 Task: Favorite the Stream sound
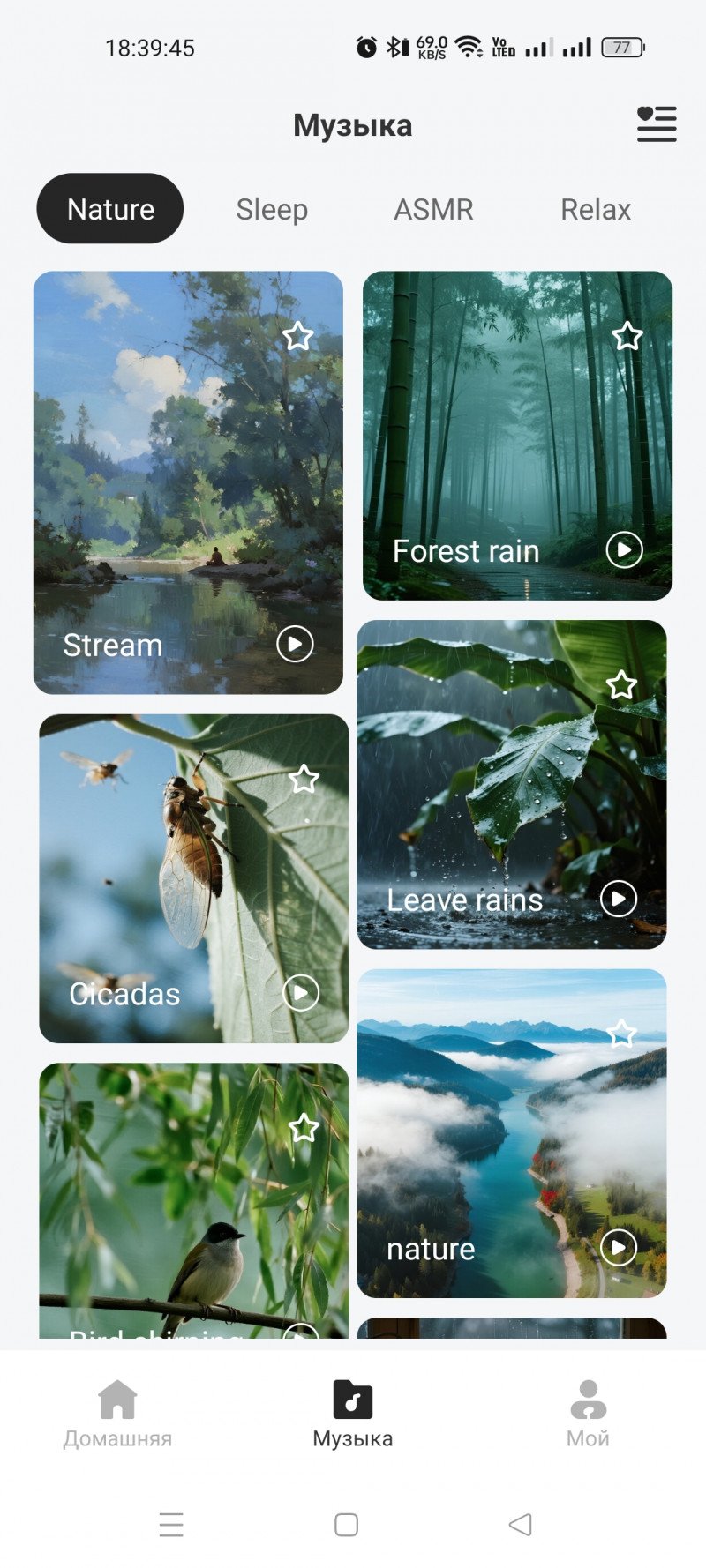click(298, 336)
